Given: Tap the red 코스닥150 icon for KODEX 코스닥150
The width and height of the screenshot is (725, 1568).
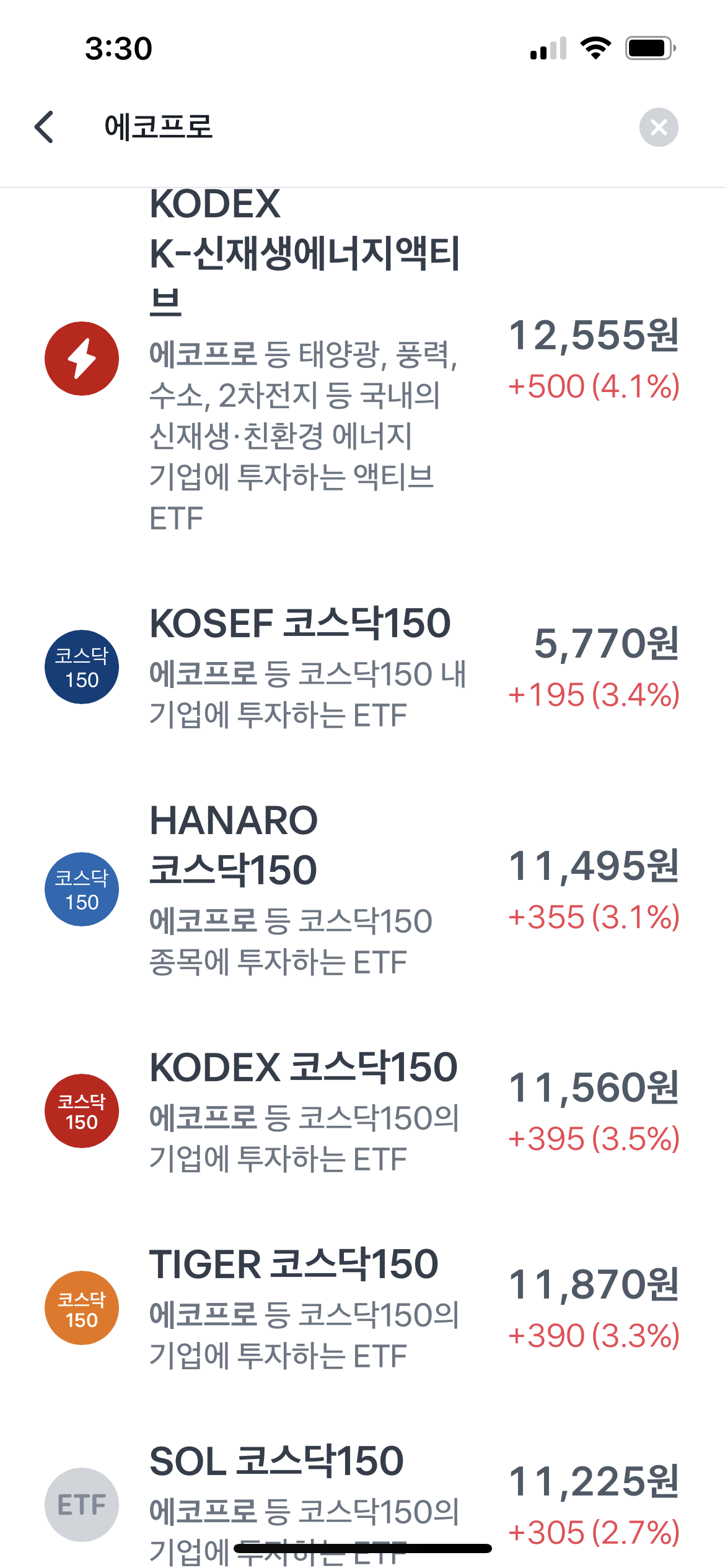Looking at the screenshot, I should pos(82,1112).
